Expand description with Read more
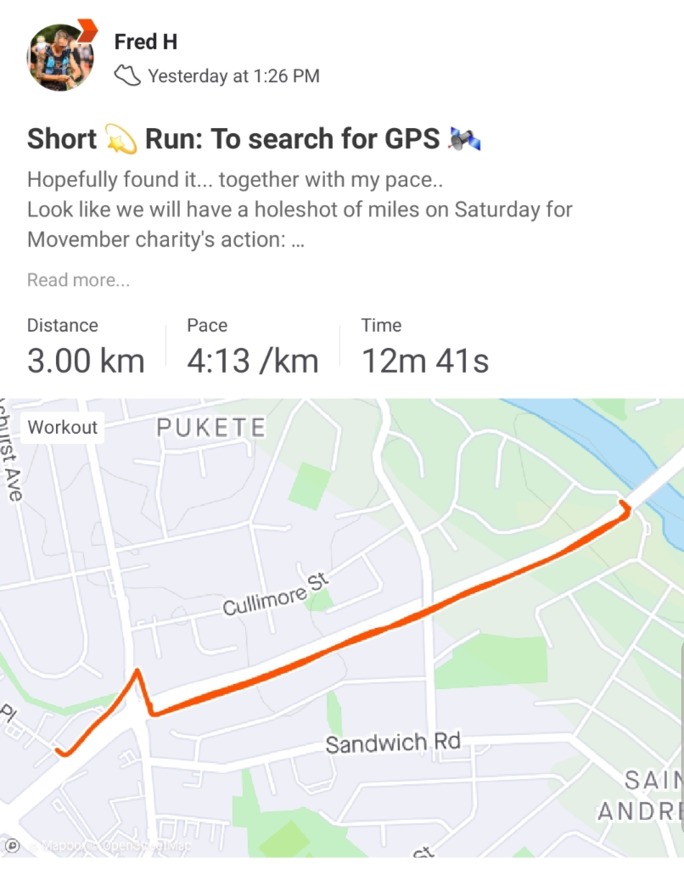684x869 pixels. [x=78, y=280]
